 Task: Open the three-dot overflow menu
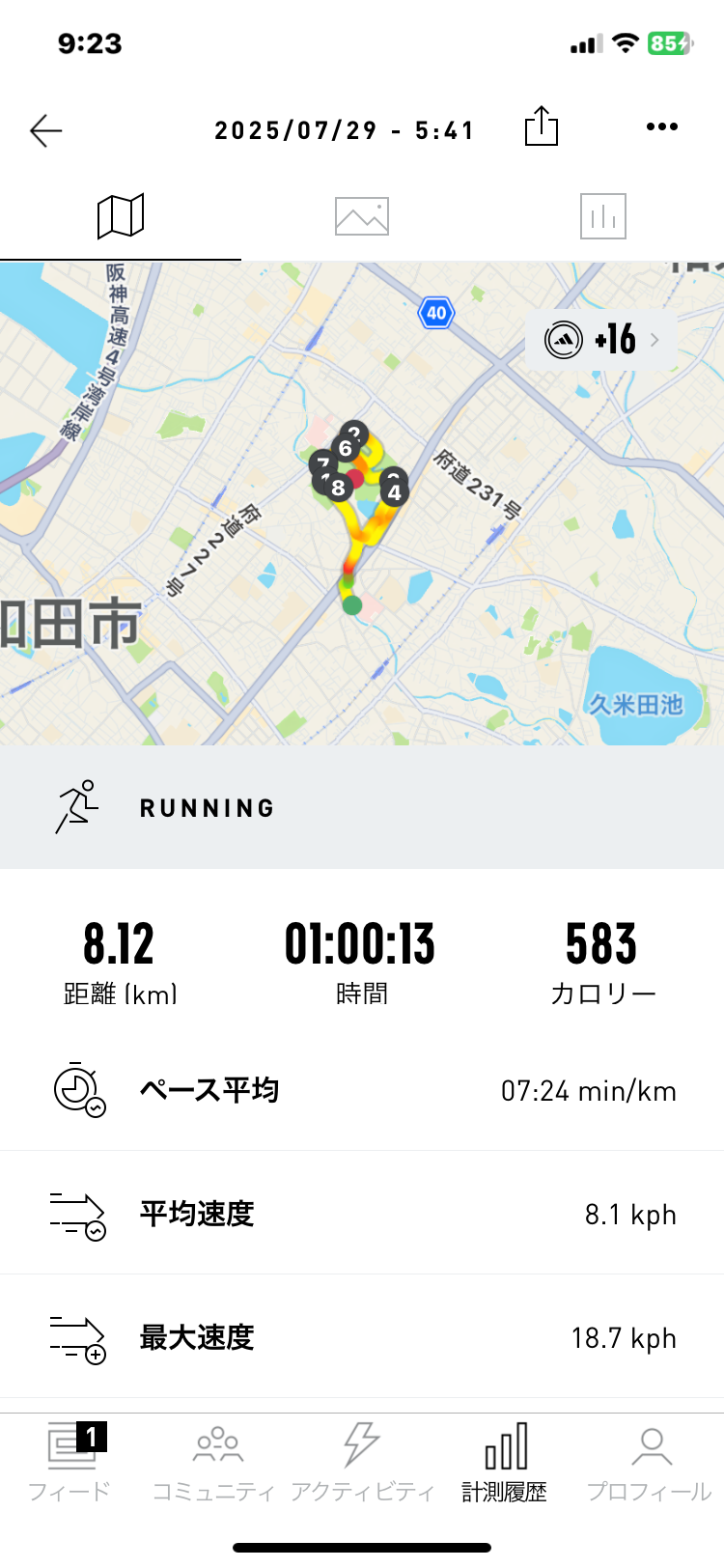tap(662, 126)
